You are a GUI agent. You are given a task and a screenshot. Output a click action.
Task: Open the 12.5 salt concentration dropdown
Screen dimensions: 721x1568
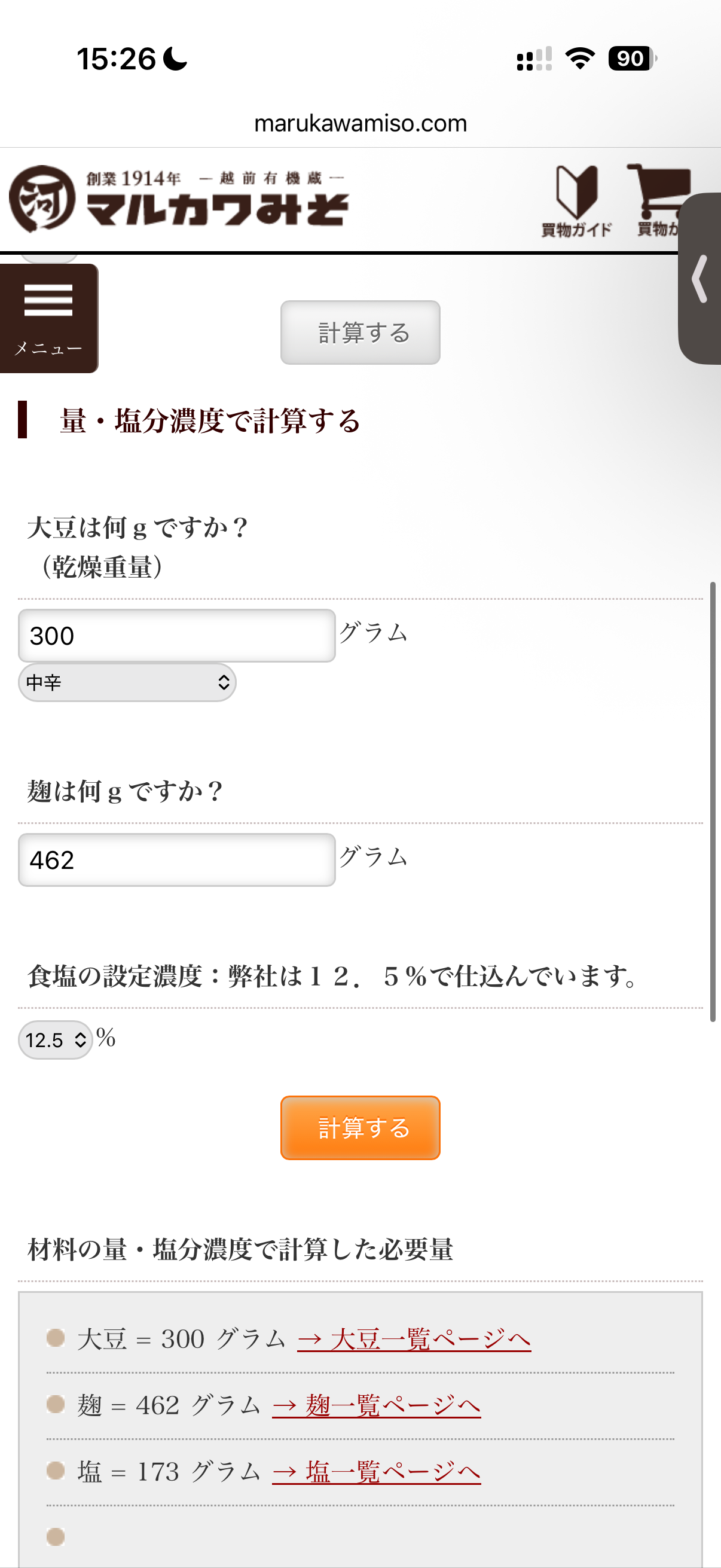(x=55, y=1039)
